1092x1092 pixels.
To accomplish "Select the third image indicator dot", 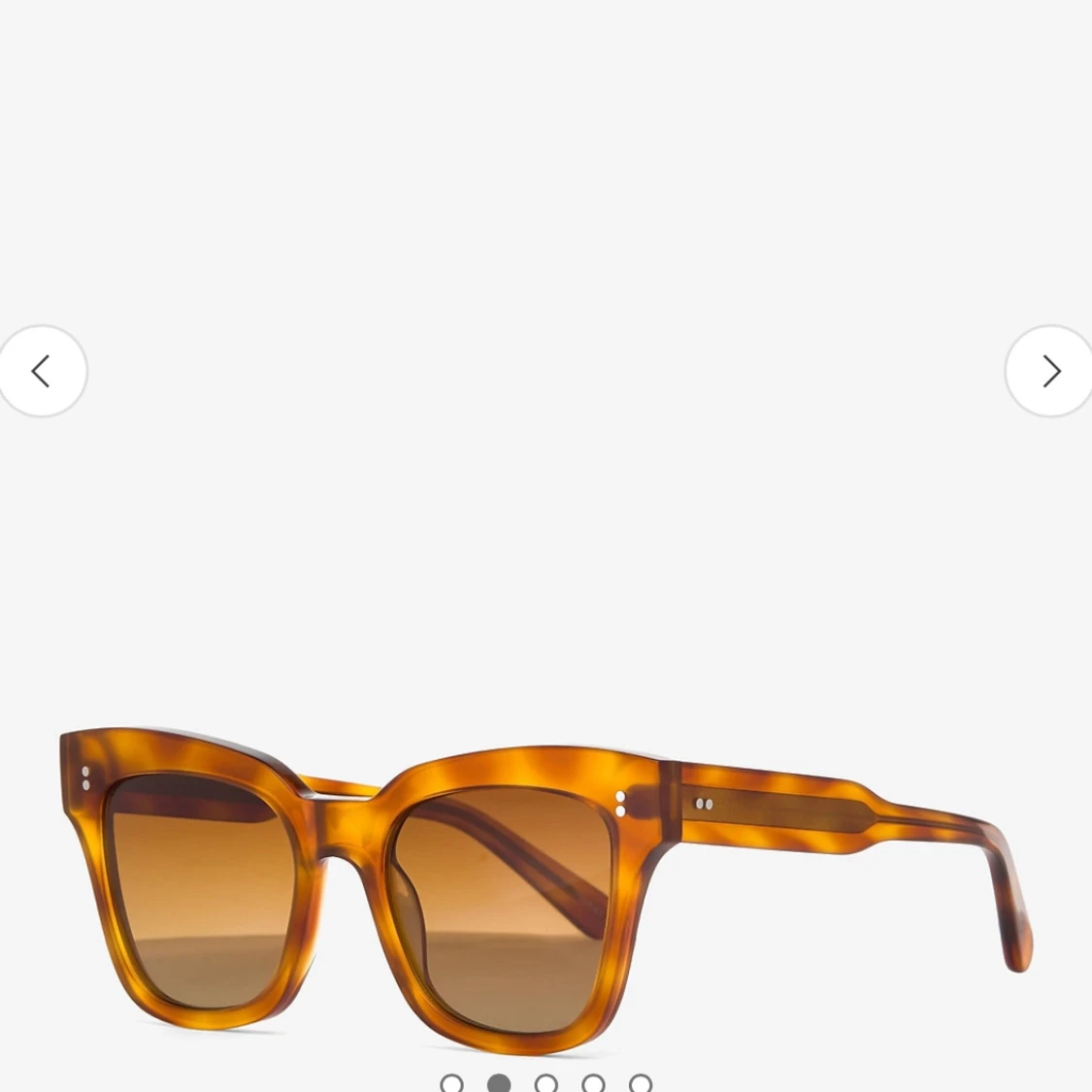I will 546,1083.
